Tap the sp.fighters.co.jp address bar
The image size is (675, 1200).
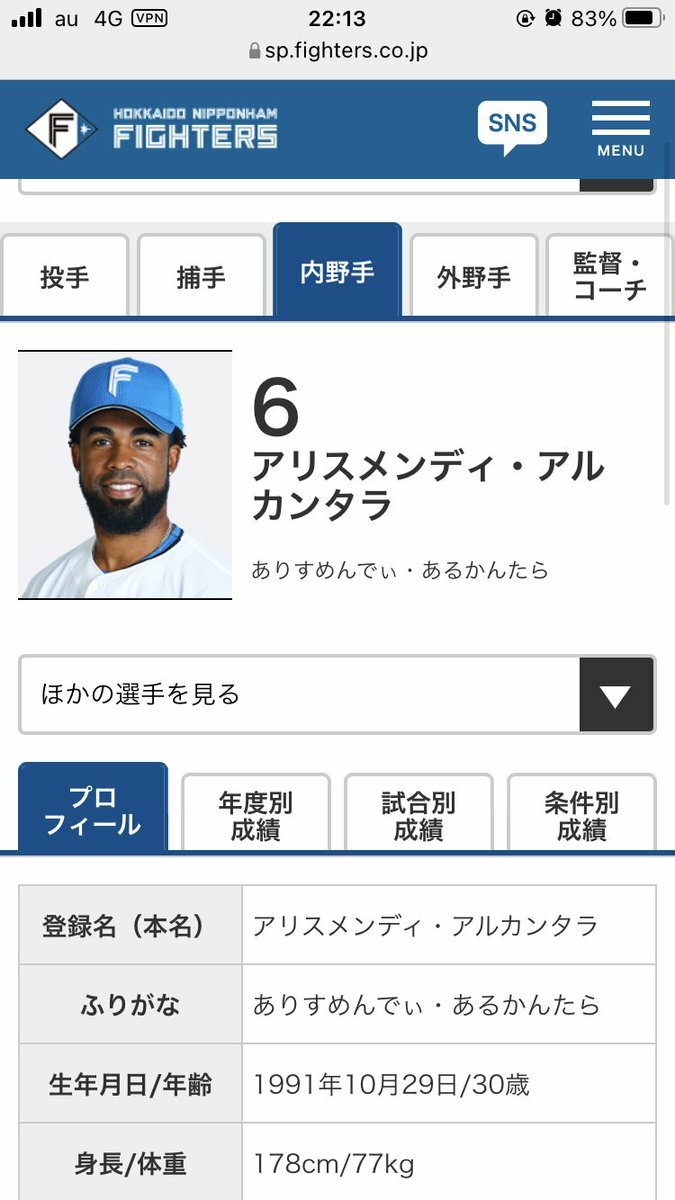pyautogui.click(x=337, y=50)
